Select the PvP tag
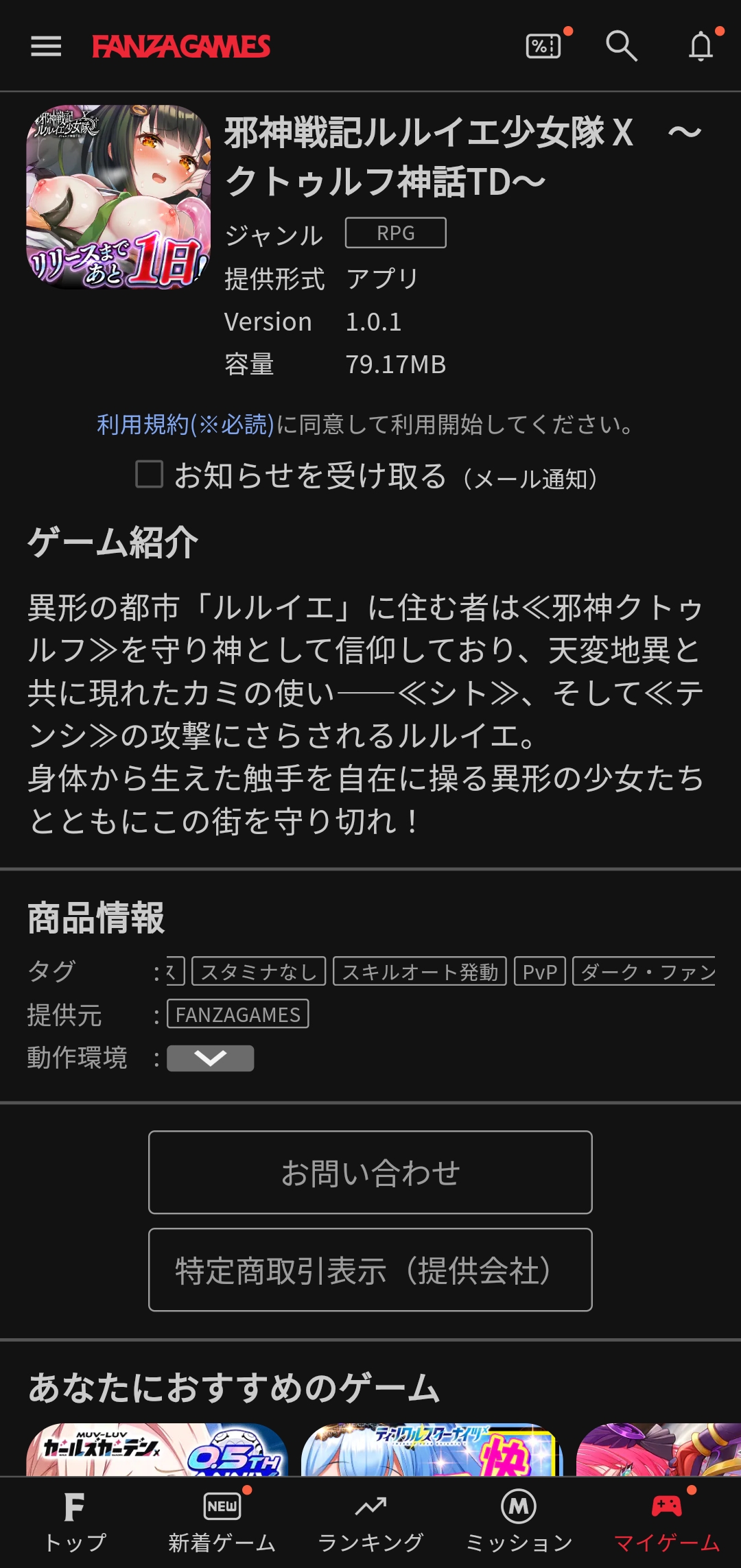741x1568 pixels. coord(540,971)
